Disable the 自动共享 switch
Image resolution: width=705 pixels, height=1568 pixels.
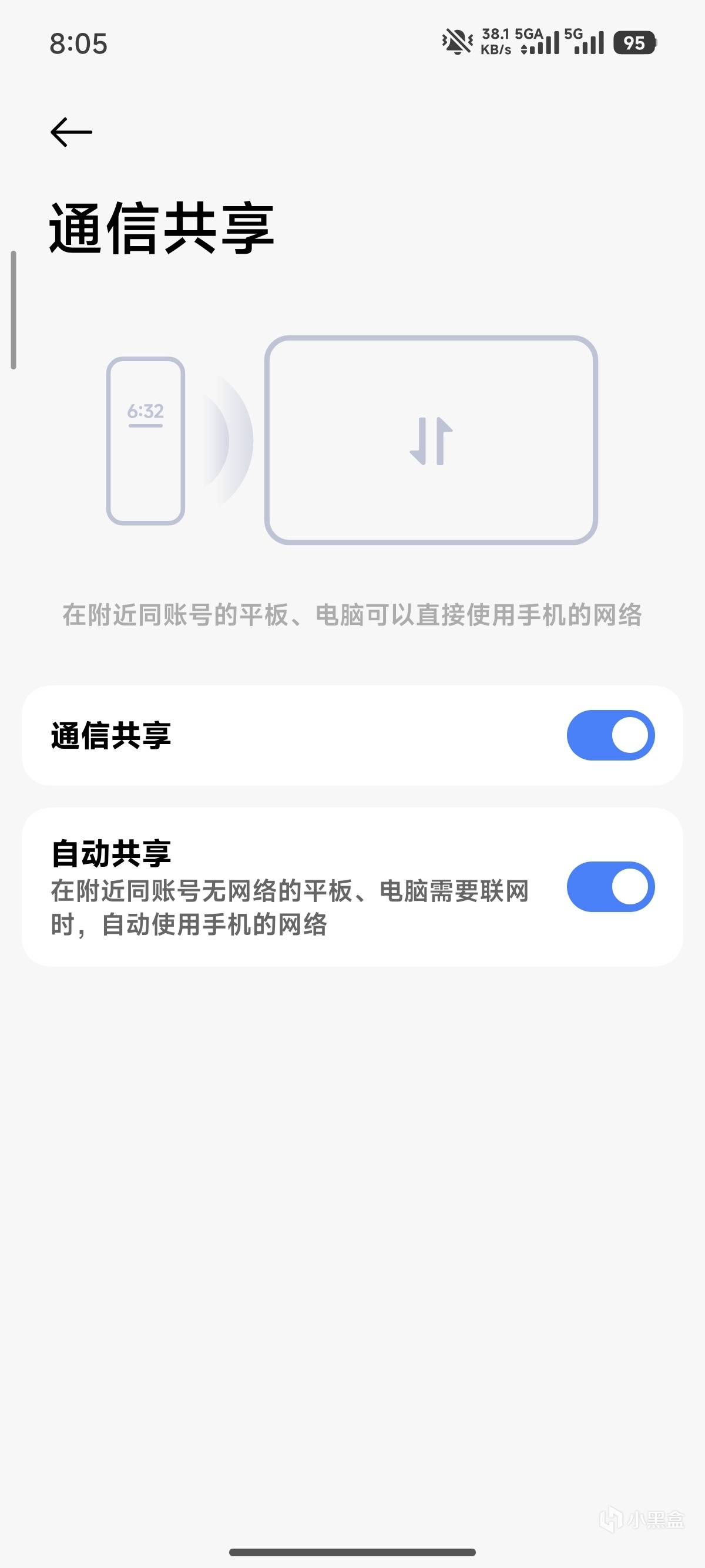(610, 886)
